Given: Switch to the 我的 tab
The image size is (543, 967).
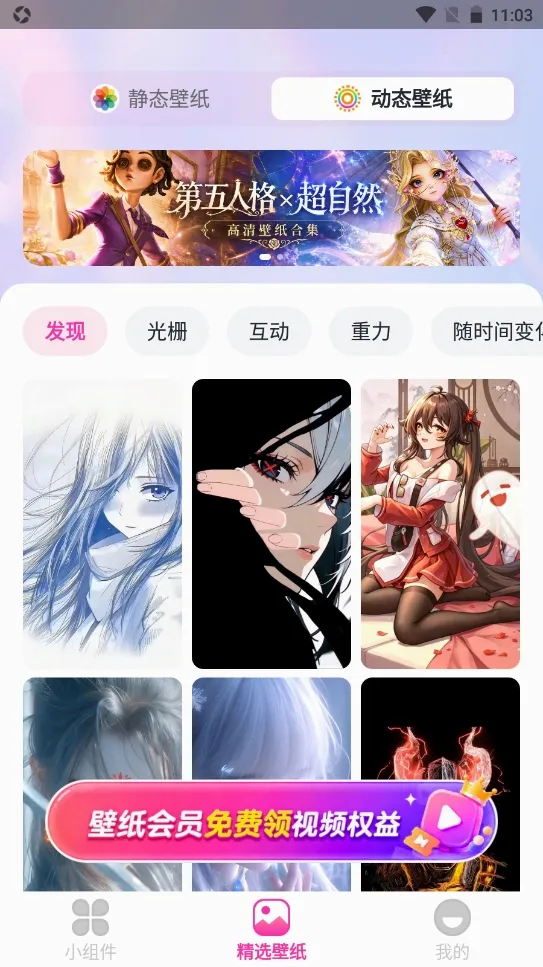Looking at the screenshot, I should click(x=452, y=929).
